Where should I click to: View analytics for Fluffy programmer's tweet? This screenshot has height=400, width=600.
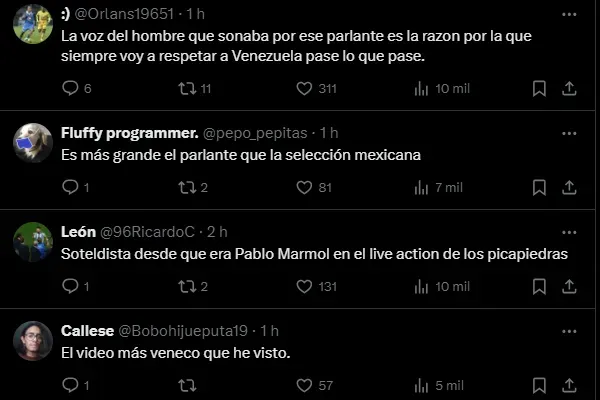pos(421,187)
